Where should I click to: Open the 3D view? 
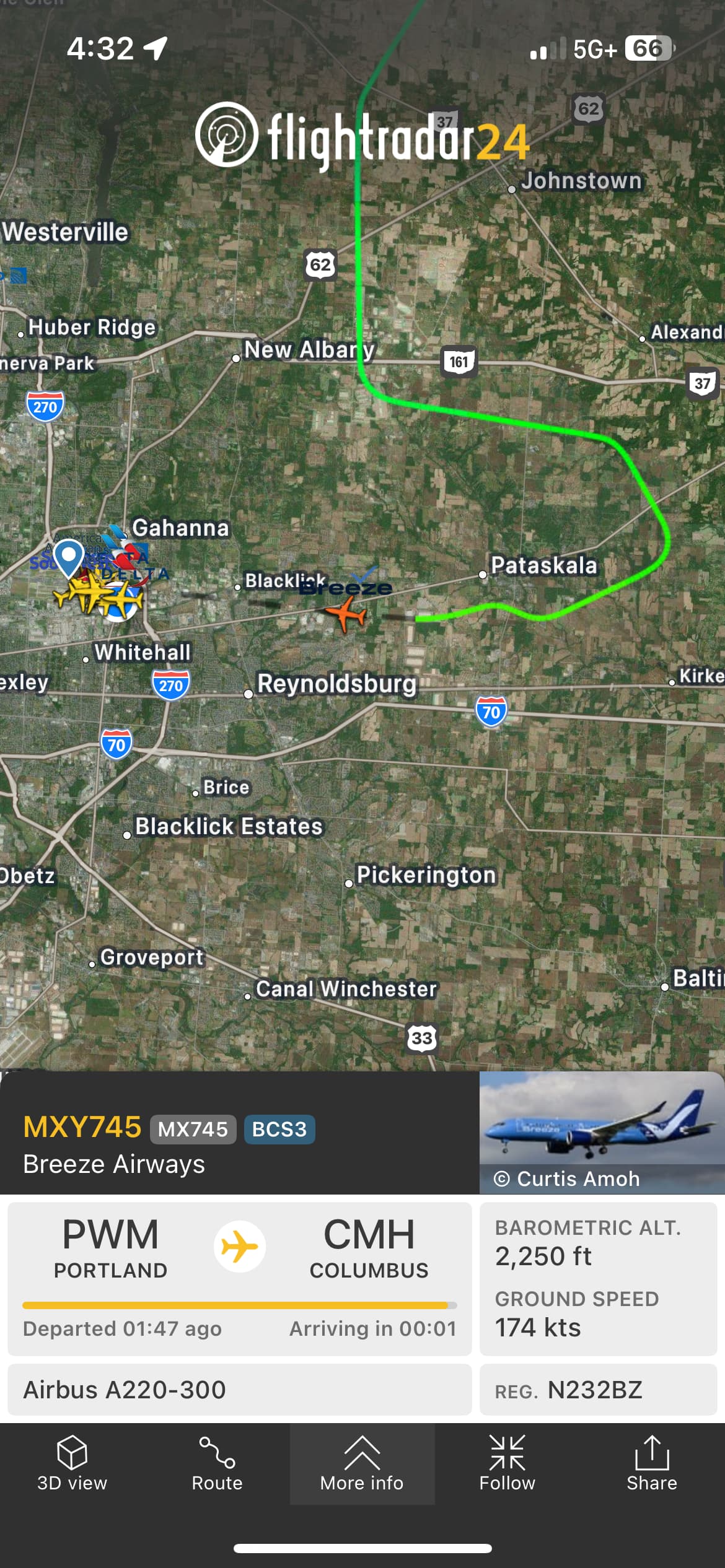[x=72, y=1464]
